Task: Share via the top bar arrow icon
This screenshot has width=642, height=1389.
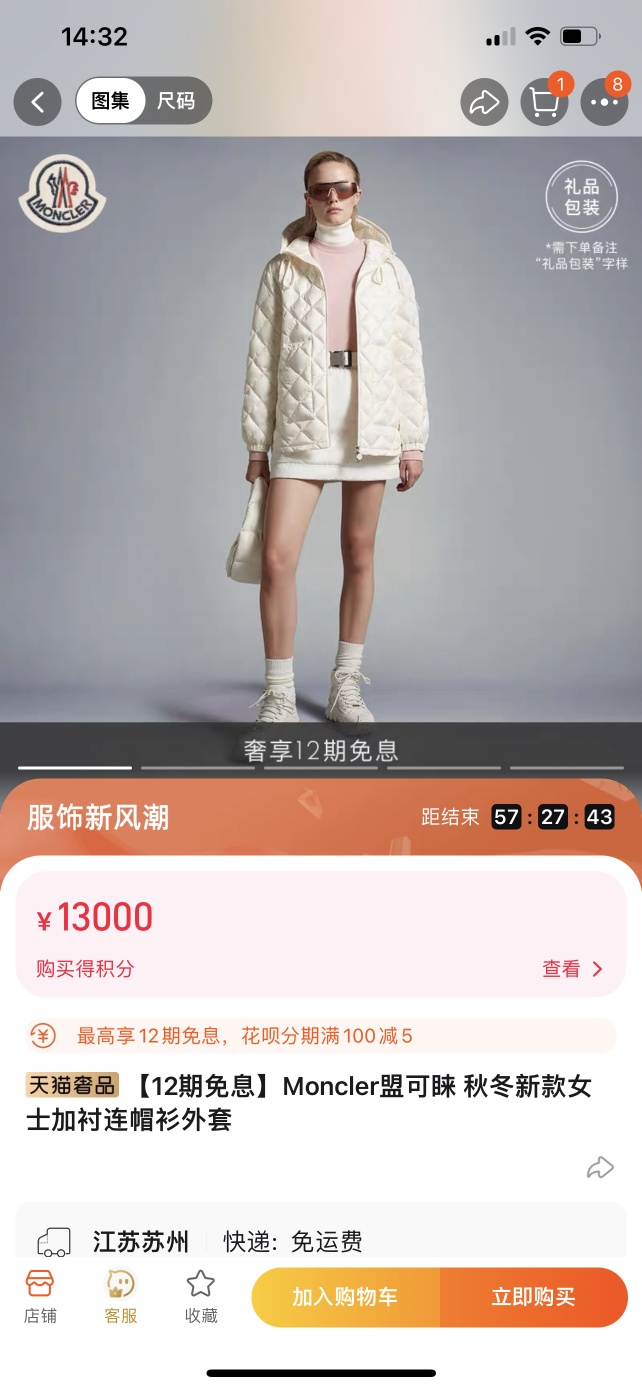Action: pos(485,102)
